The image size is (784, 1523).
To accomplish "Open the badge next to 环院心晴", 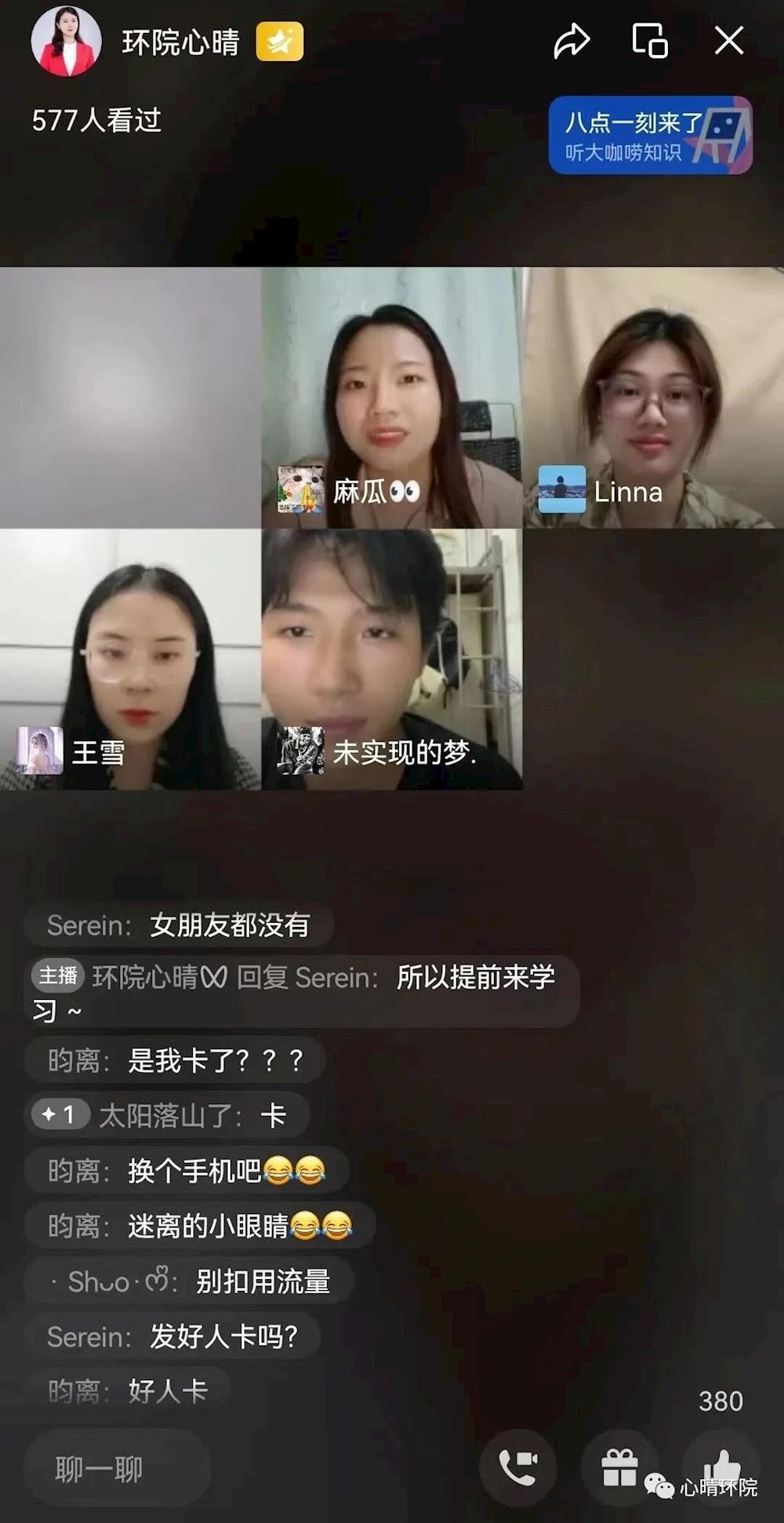I will (x=279, y=42).
